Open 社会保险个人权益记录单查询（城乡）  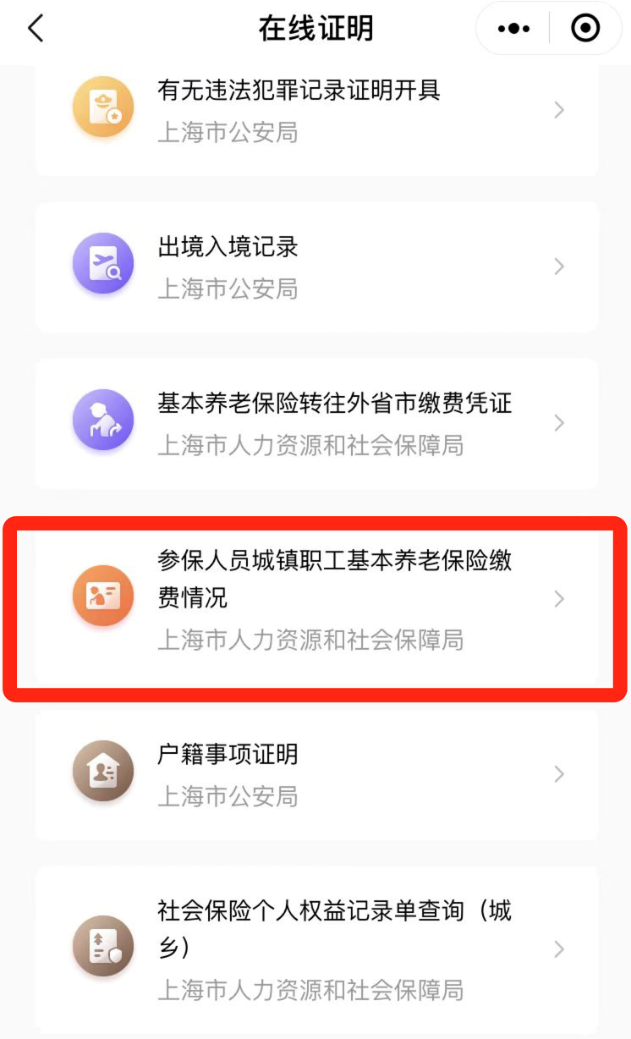click(x=316, y=948)
